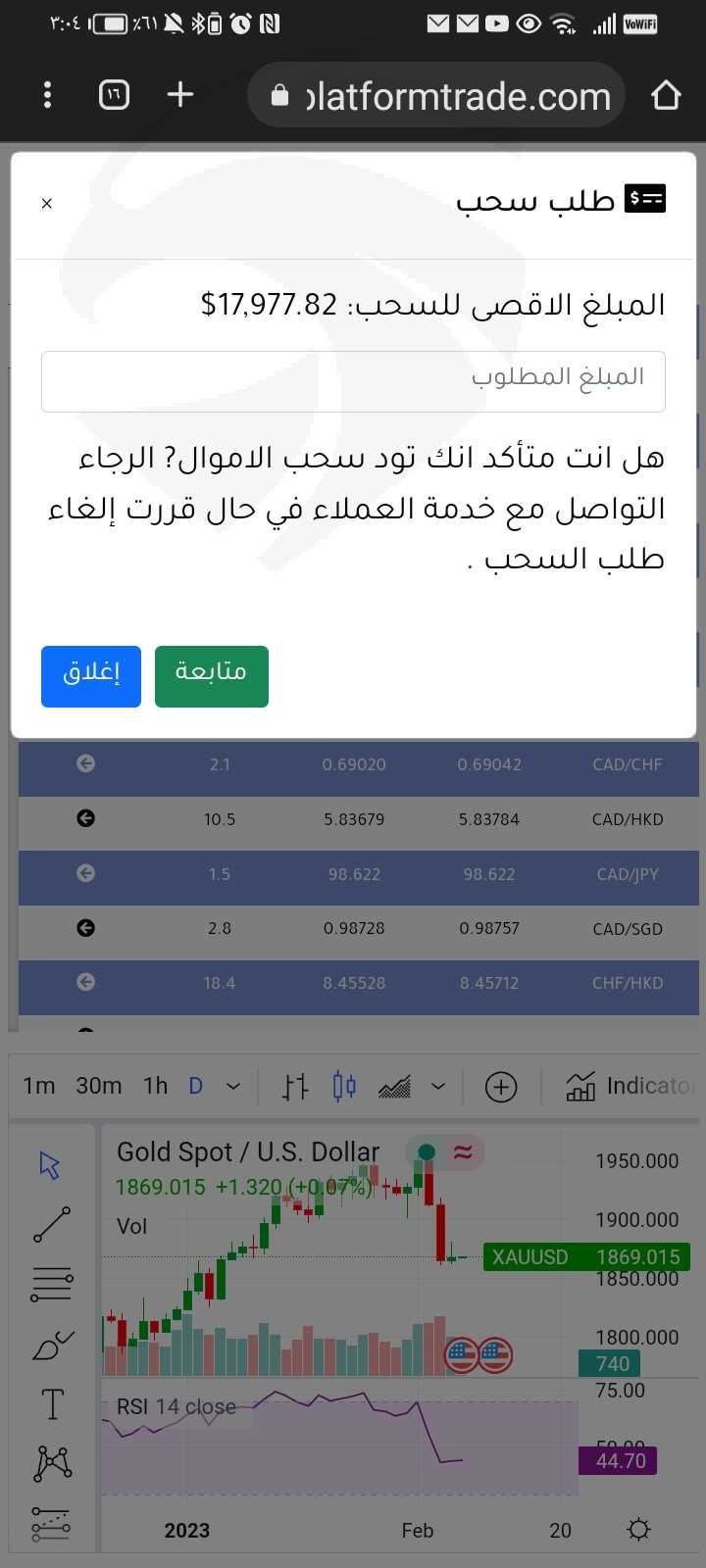Tap the blue إغلاق close button

(91, 676)
